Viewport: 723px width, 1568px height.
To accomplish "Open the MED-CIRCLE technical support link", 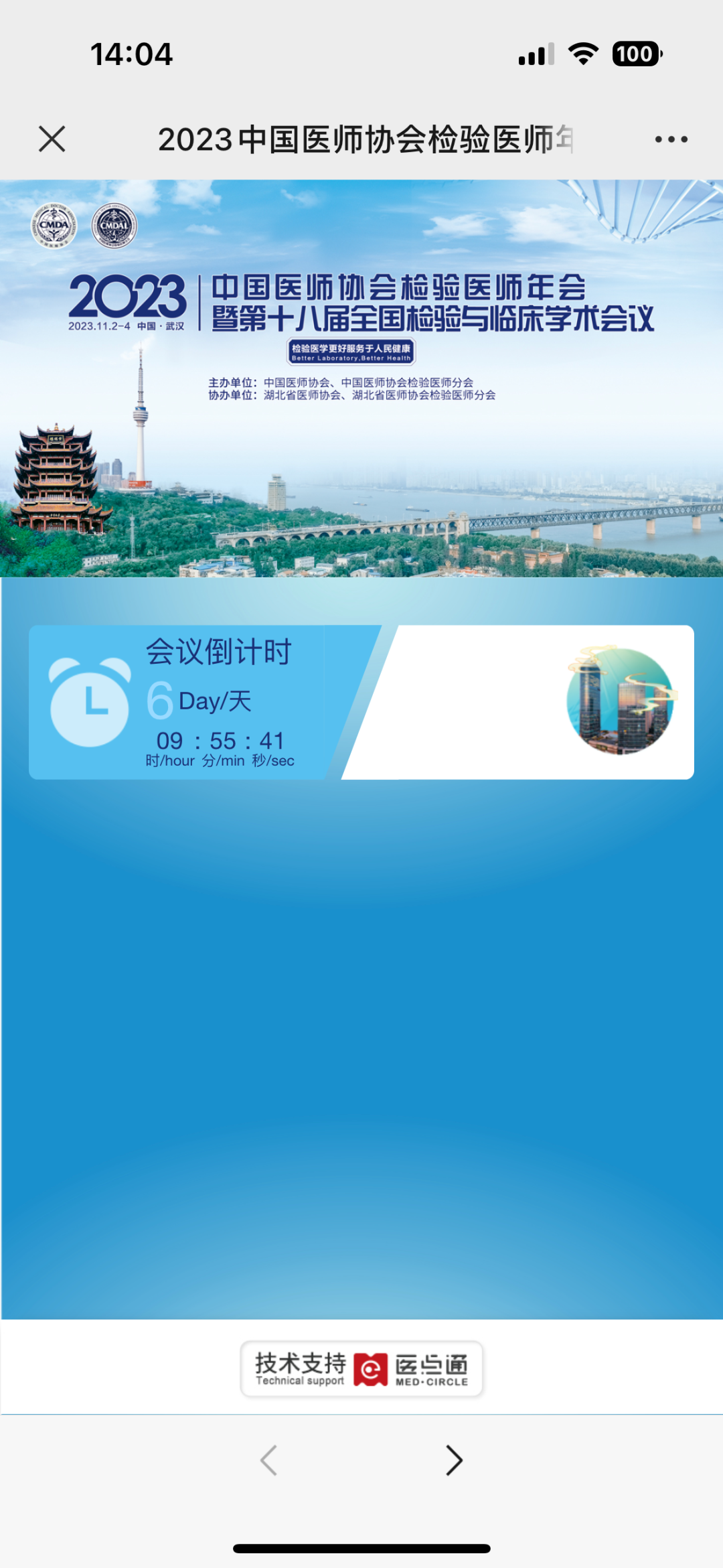I will pos(361,1369).
